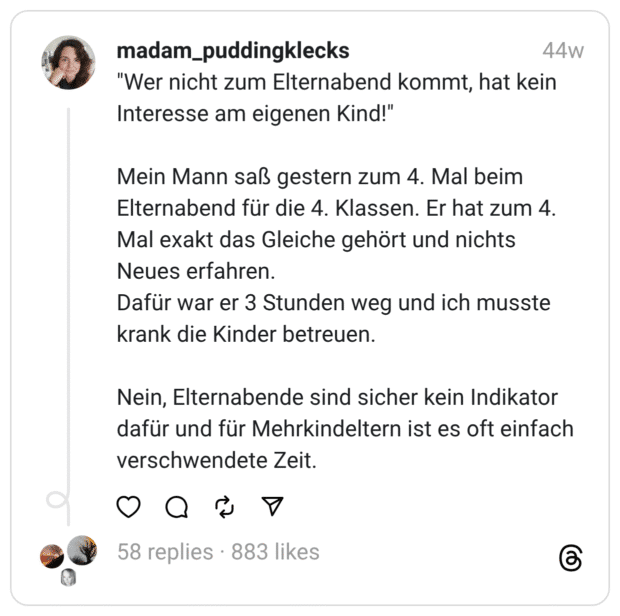Open madam_puddingklecks profile via username
Screen dimensions: 620x616
pos(233,51)
